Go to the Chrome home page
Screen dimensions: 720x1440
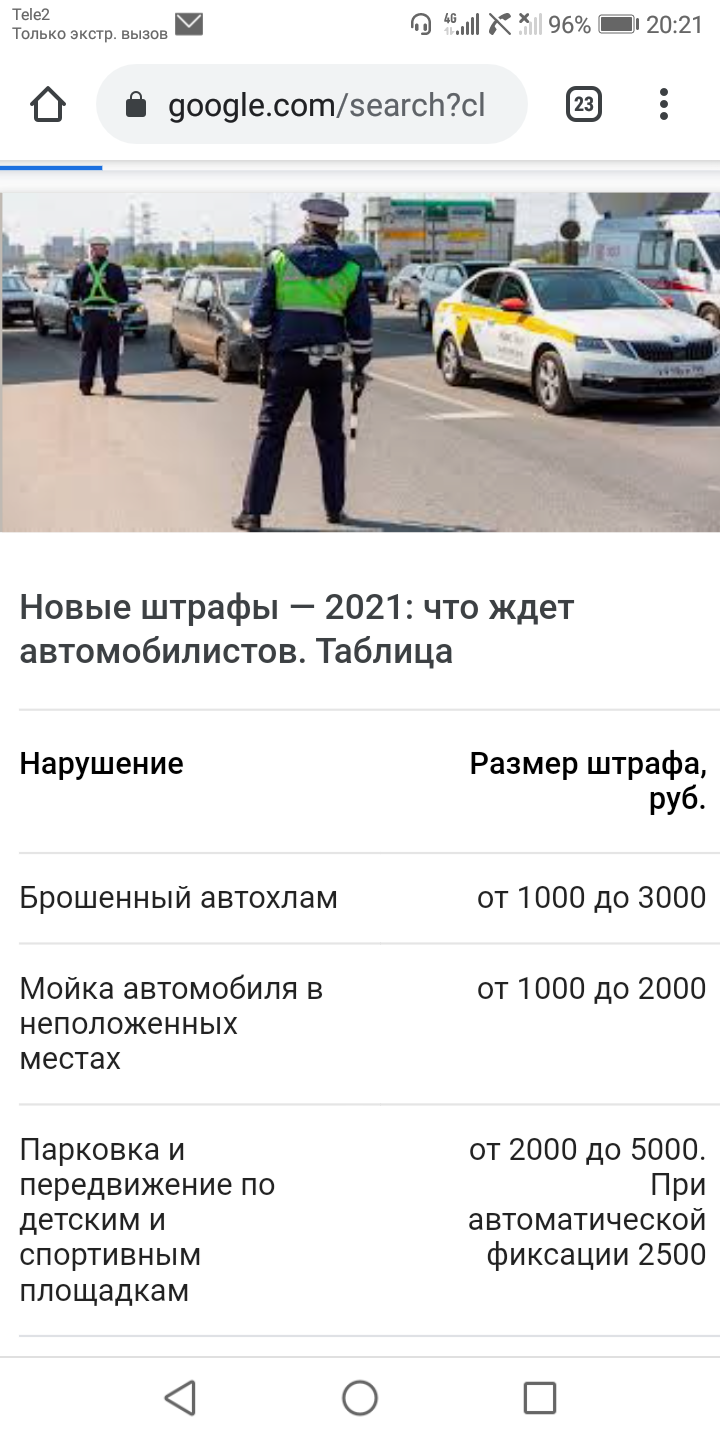tap(48, 104)
